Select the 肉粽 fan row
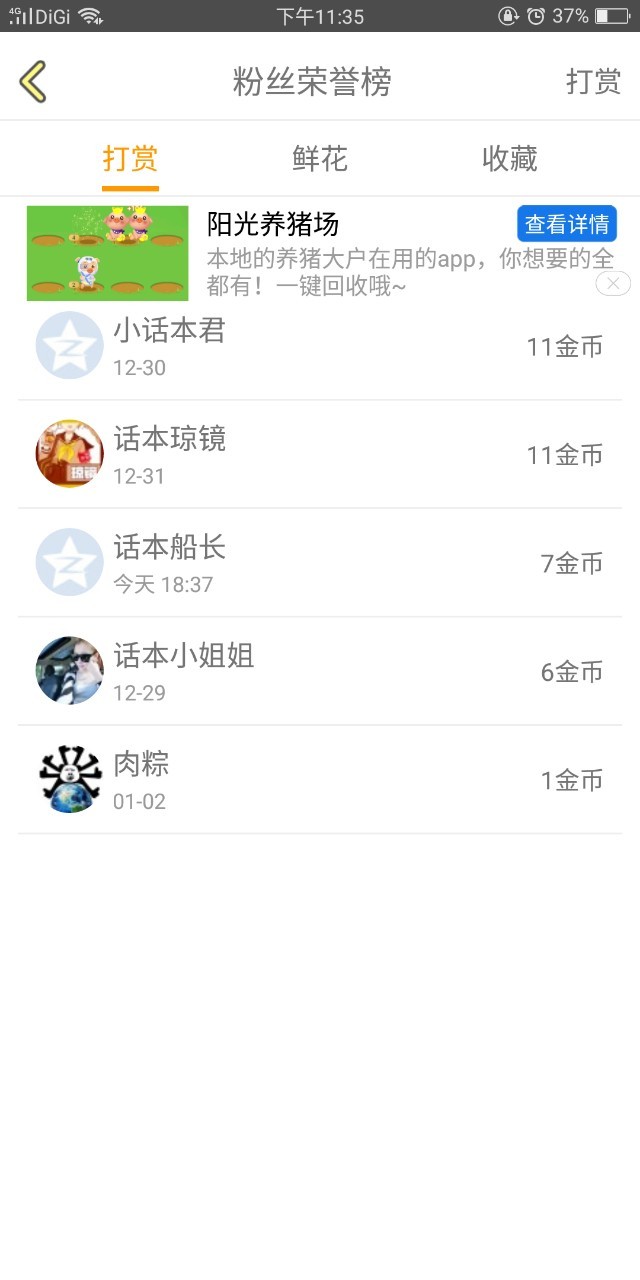The width and height of the screenshot is (640, 1280). (320, 780)
